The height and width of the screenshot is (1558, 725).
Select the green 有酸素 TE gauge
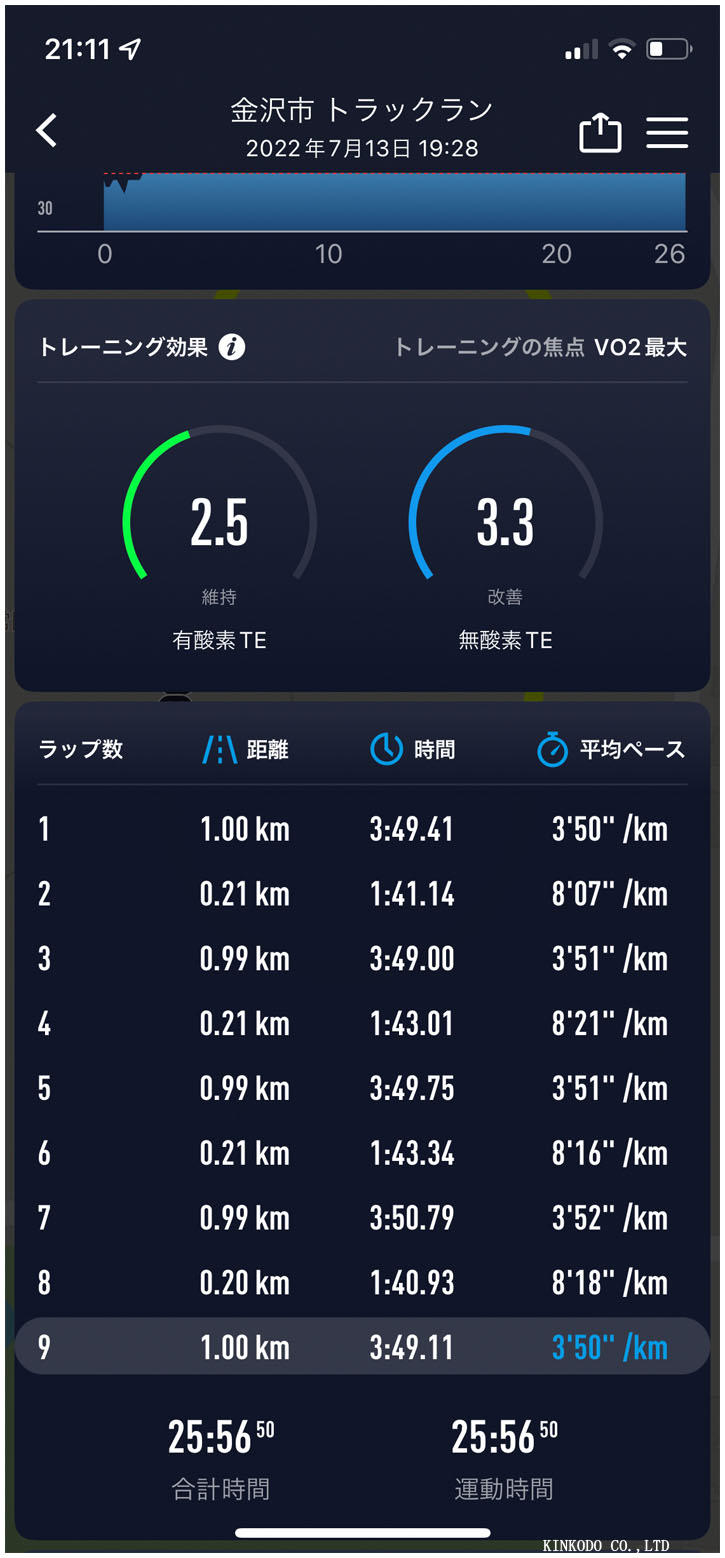pyautogui.click(x=220, y=520)
